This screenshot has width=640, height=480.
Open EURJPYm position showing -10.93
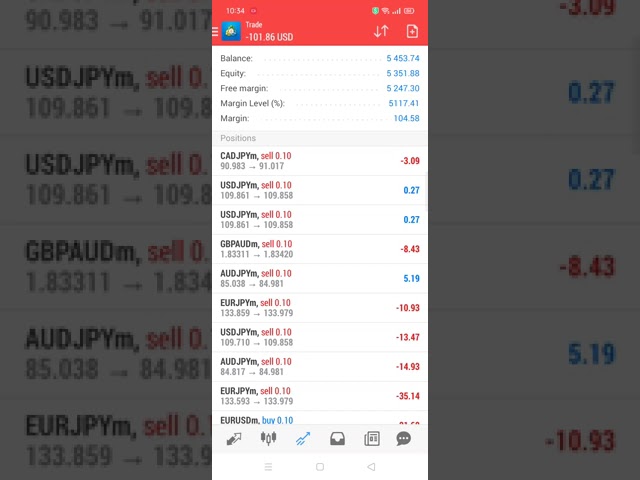point(320,308)
